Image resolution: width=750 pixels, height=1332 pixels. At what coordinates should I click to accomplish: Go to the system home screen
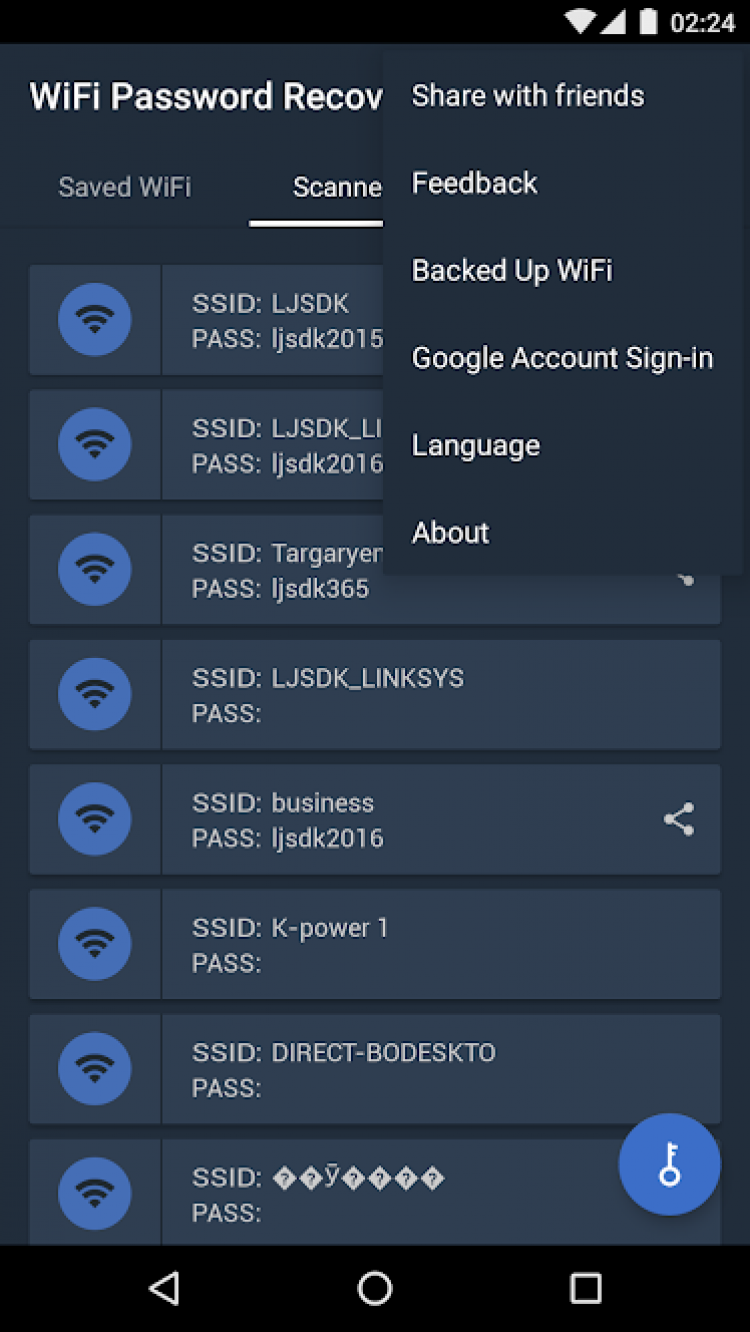point(375,1288)
